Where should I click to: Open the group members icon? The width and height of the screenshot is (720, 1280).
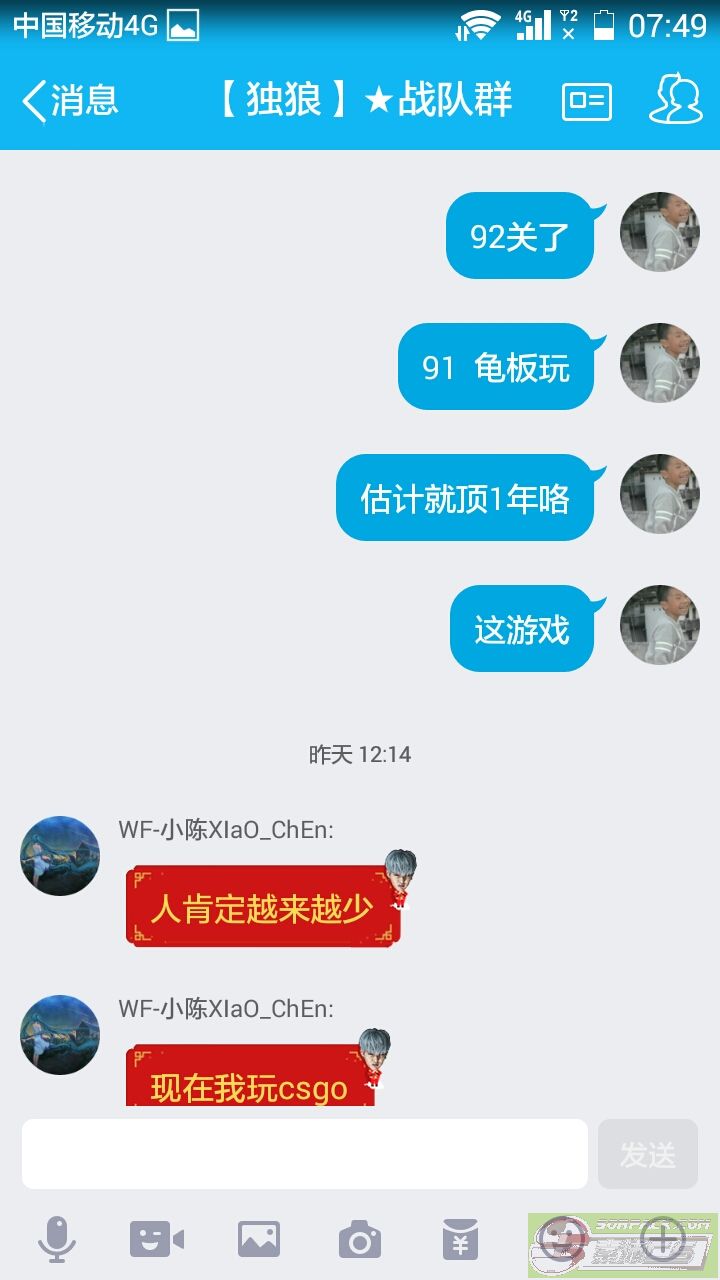pos(676,99)
